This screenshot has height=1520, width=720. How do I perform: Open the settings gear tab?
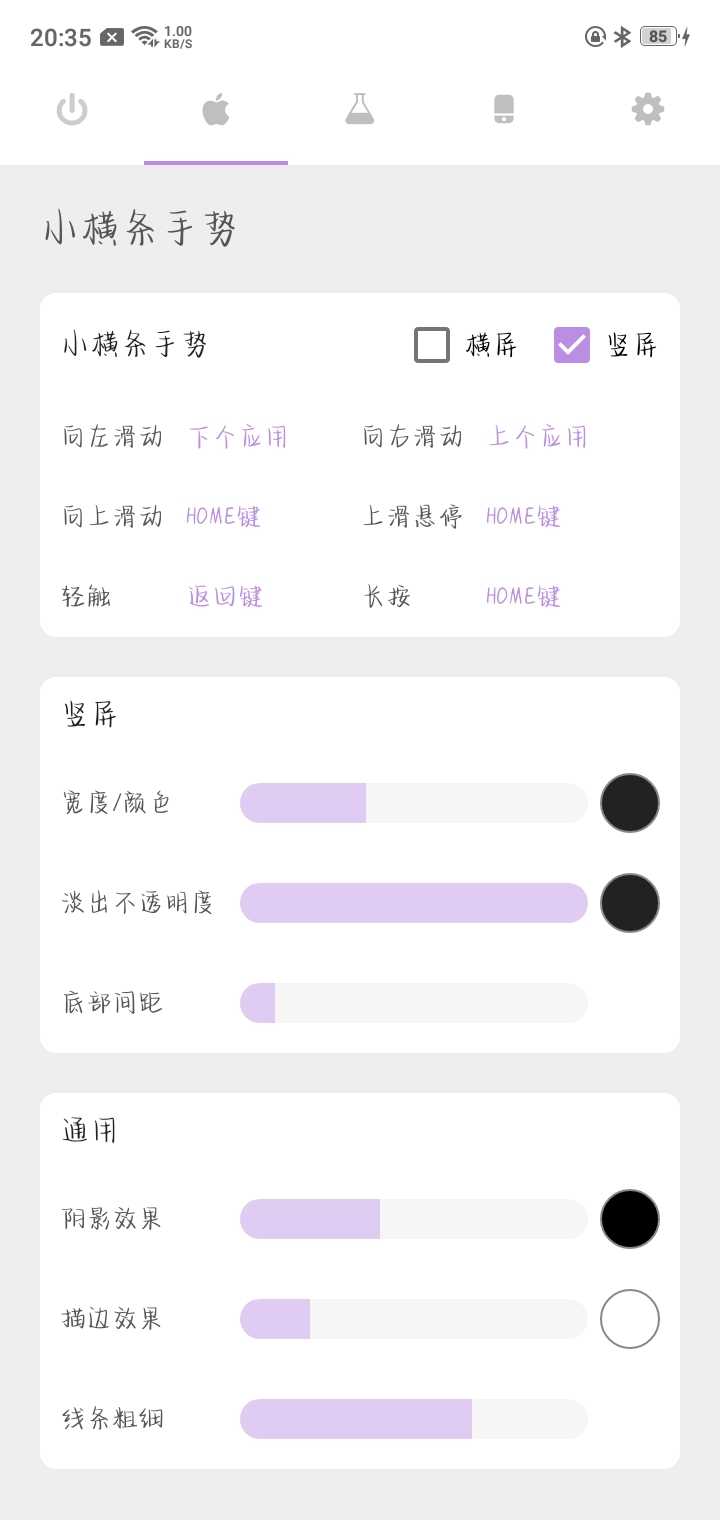(x=648, y=109)
